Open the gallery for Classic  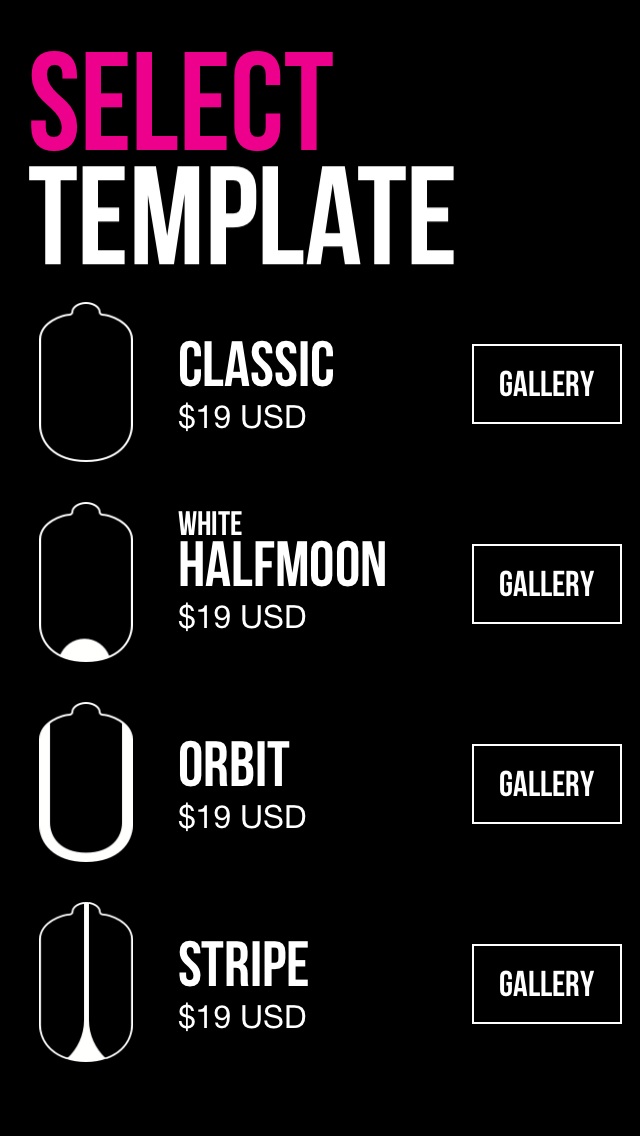546,384
